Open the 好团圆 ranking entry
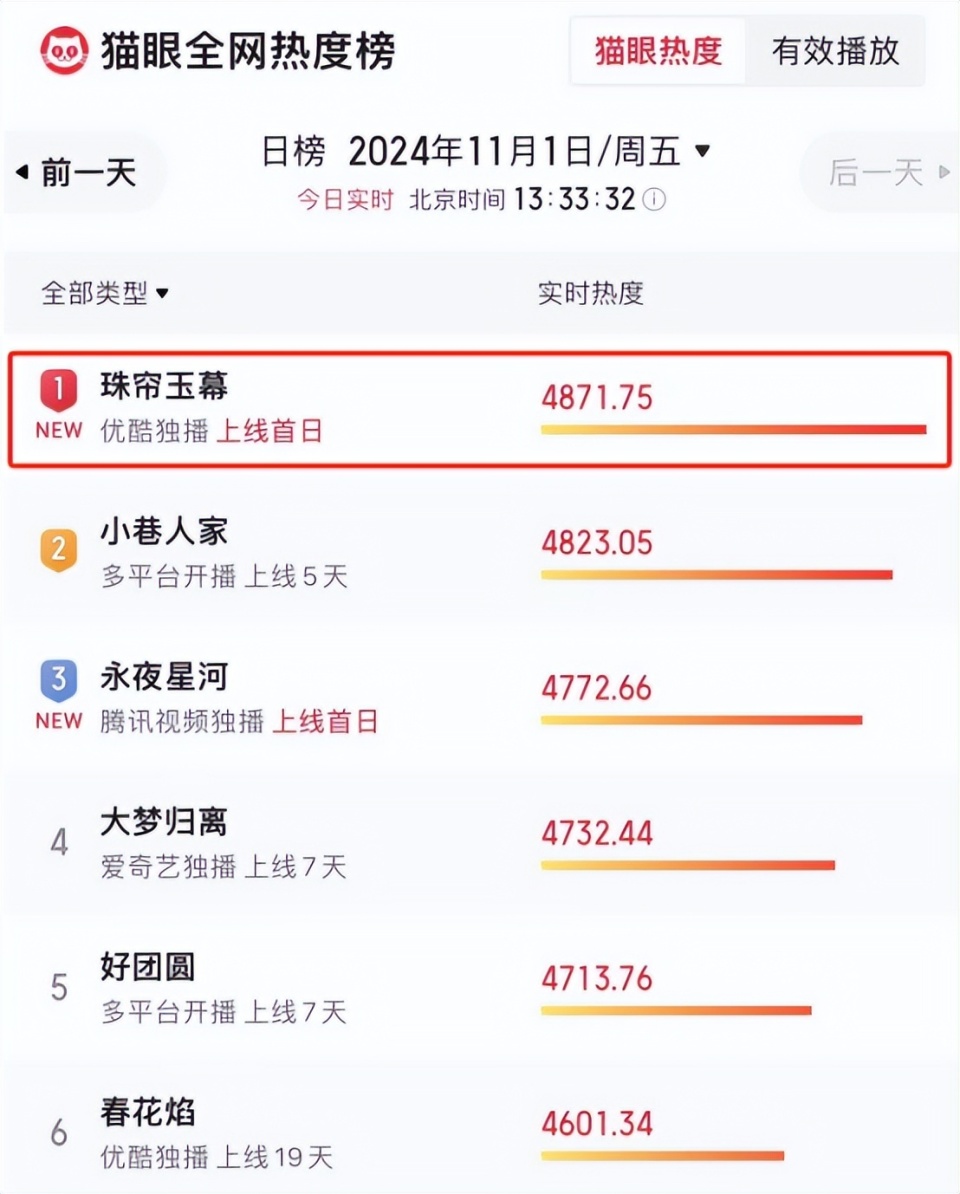This screenshot has height=1194, width=960. pos(480,989)
